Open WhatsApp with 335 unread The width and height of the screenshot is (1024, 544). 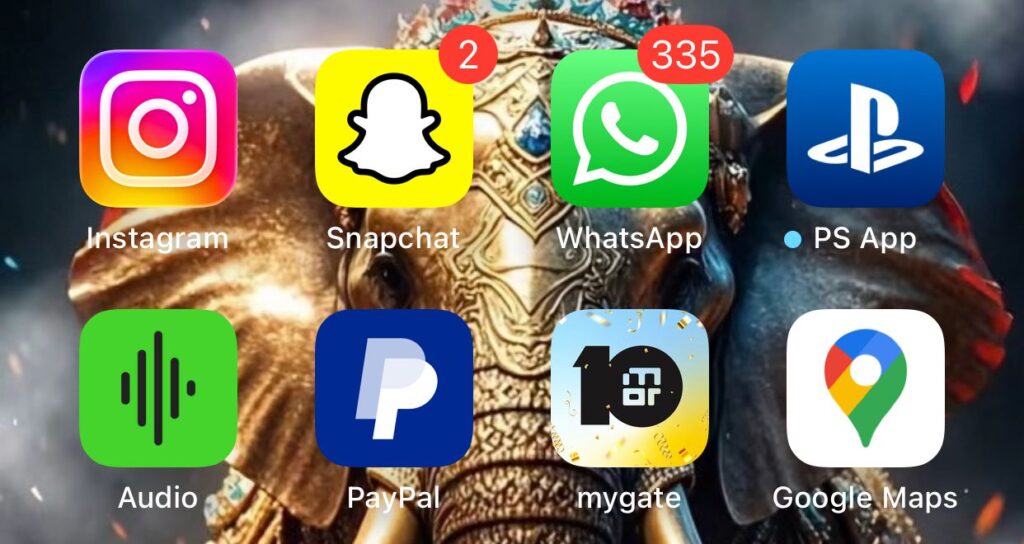click(629, 128)
